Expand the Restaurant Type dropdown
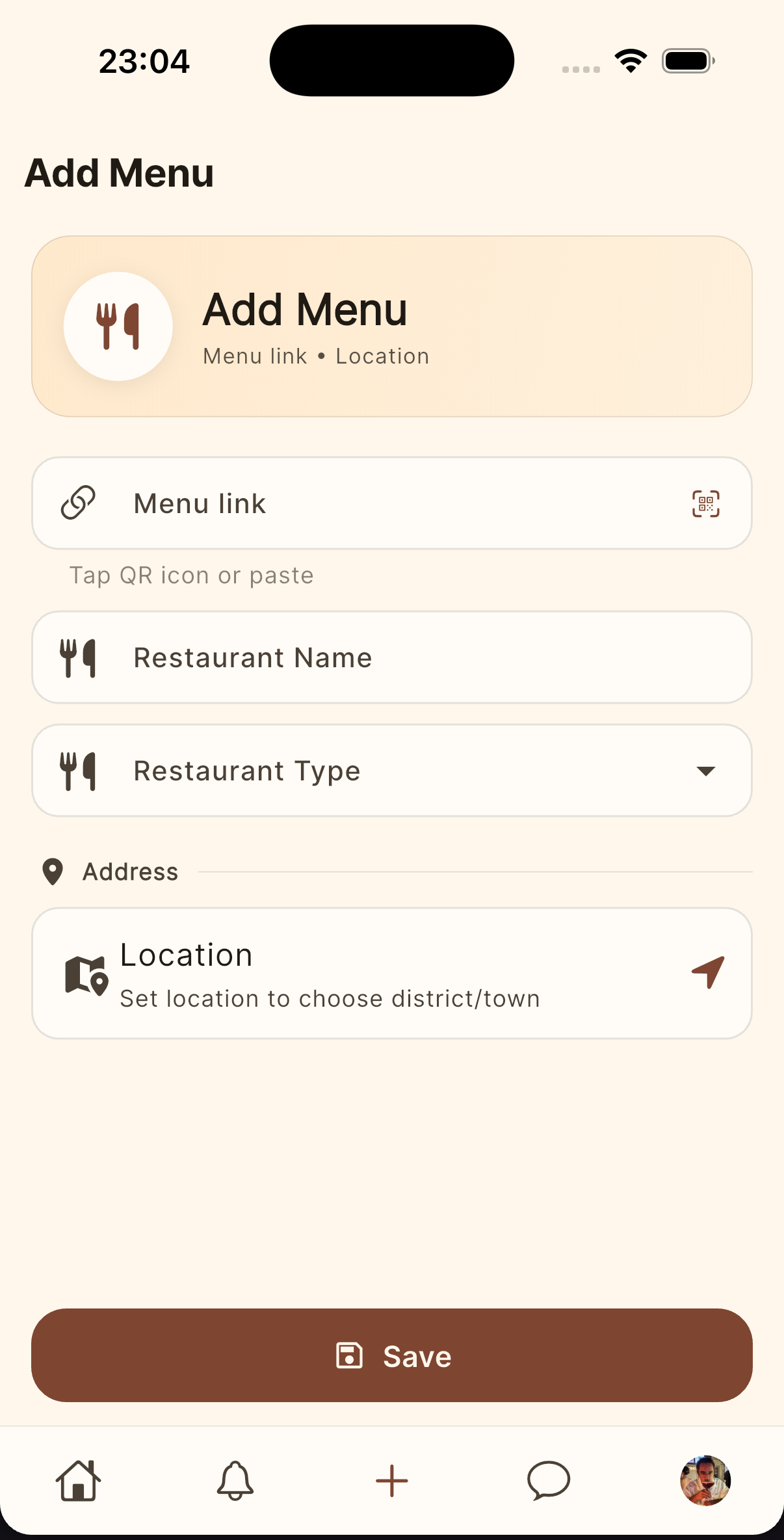784x1540 pixels. pos(392,771)
